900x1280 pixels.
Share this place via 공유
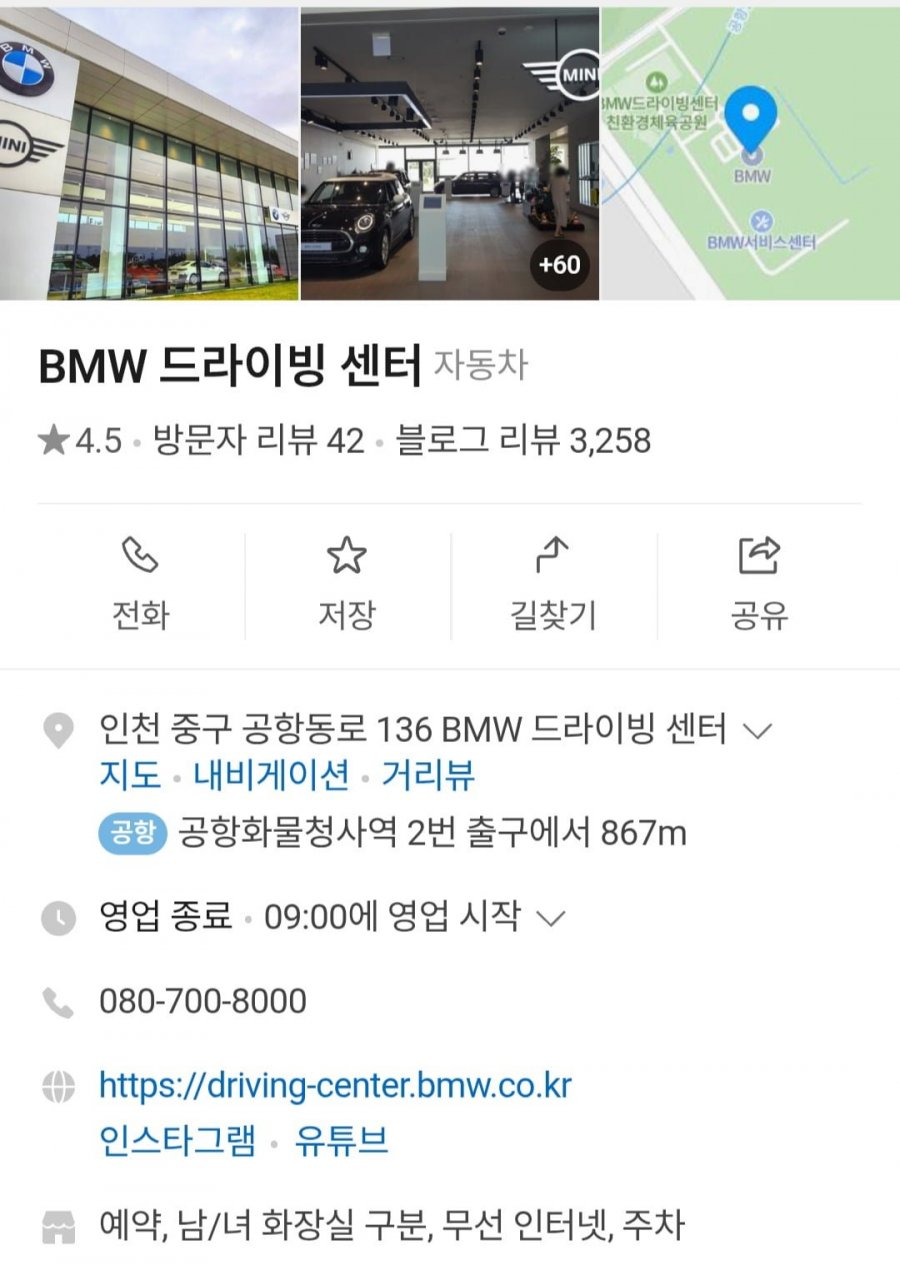(759, 585)
